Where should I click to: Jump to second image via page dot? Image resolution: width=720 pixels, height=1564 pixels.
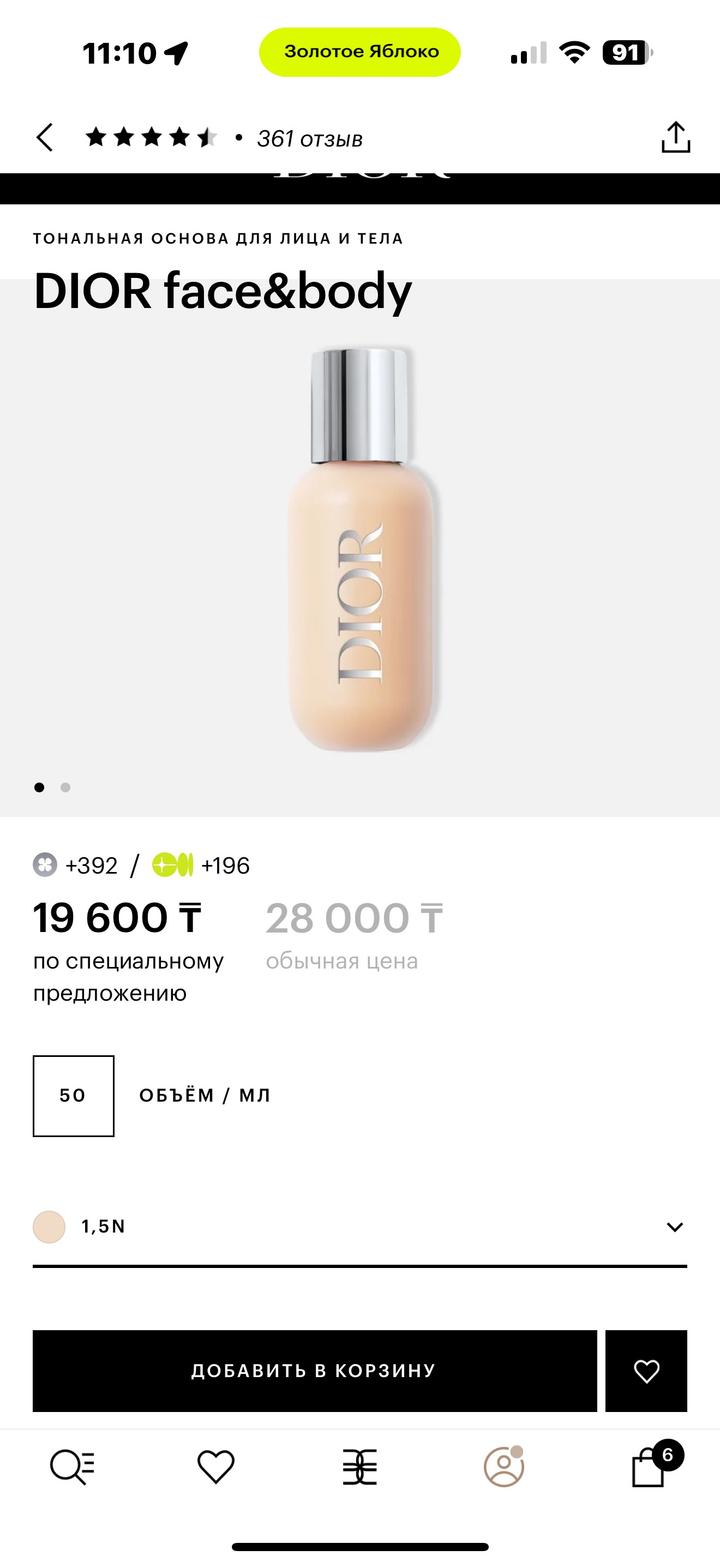tap(65, 787)
